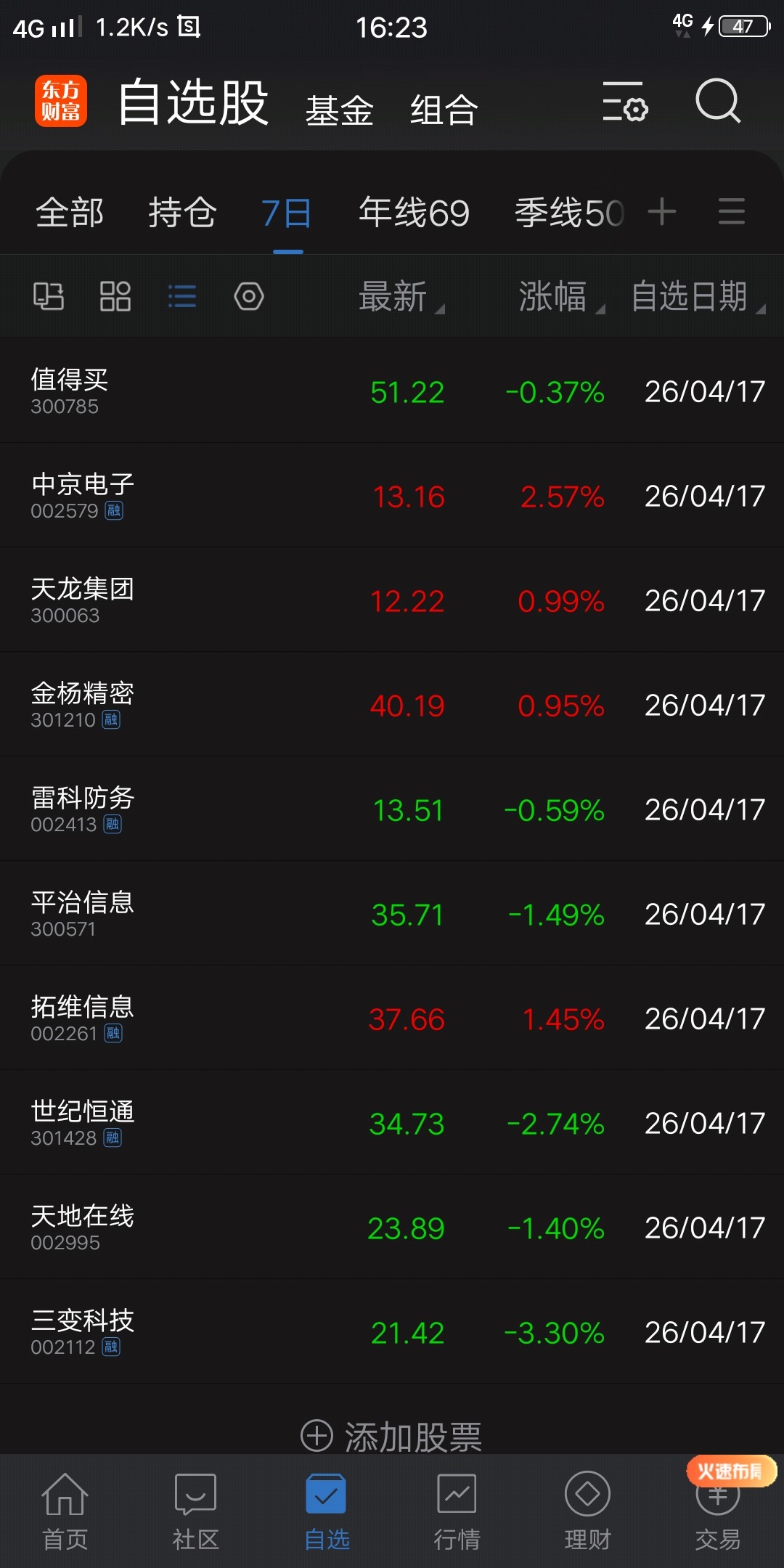The width and height of the screenshot is (784, 1568).
Task: Switch to the 基金 tab
Action: point(339,110)
